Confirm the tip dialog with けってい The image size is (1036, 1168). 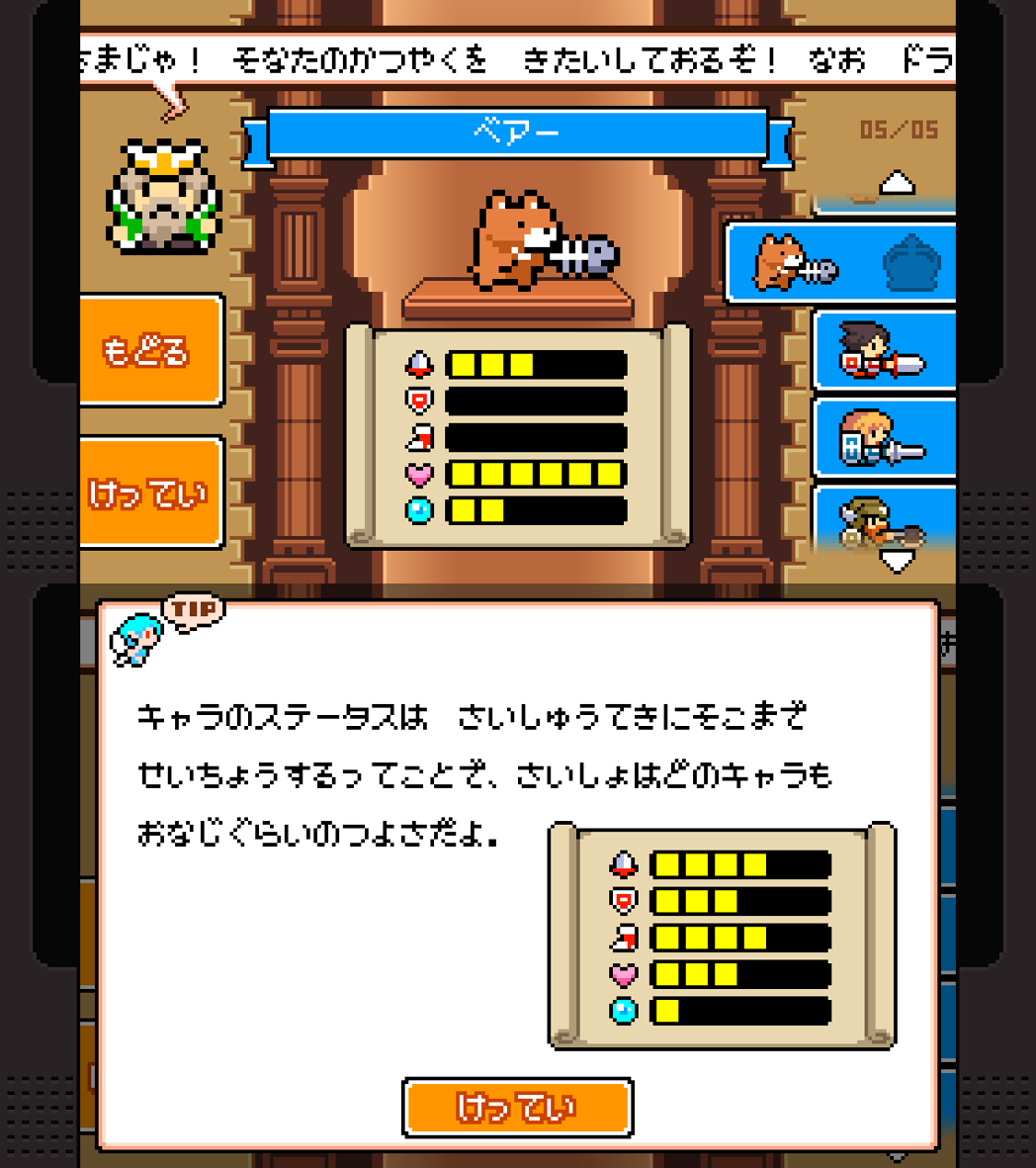(517, 1107)
